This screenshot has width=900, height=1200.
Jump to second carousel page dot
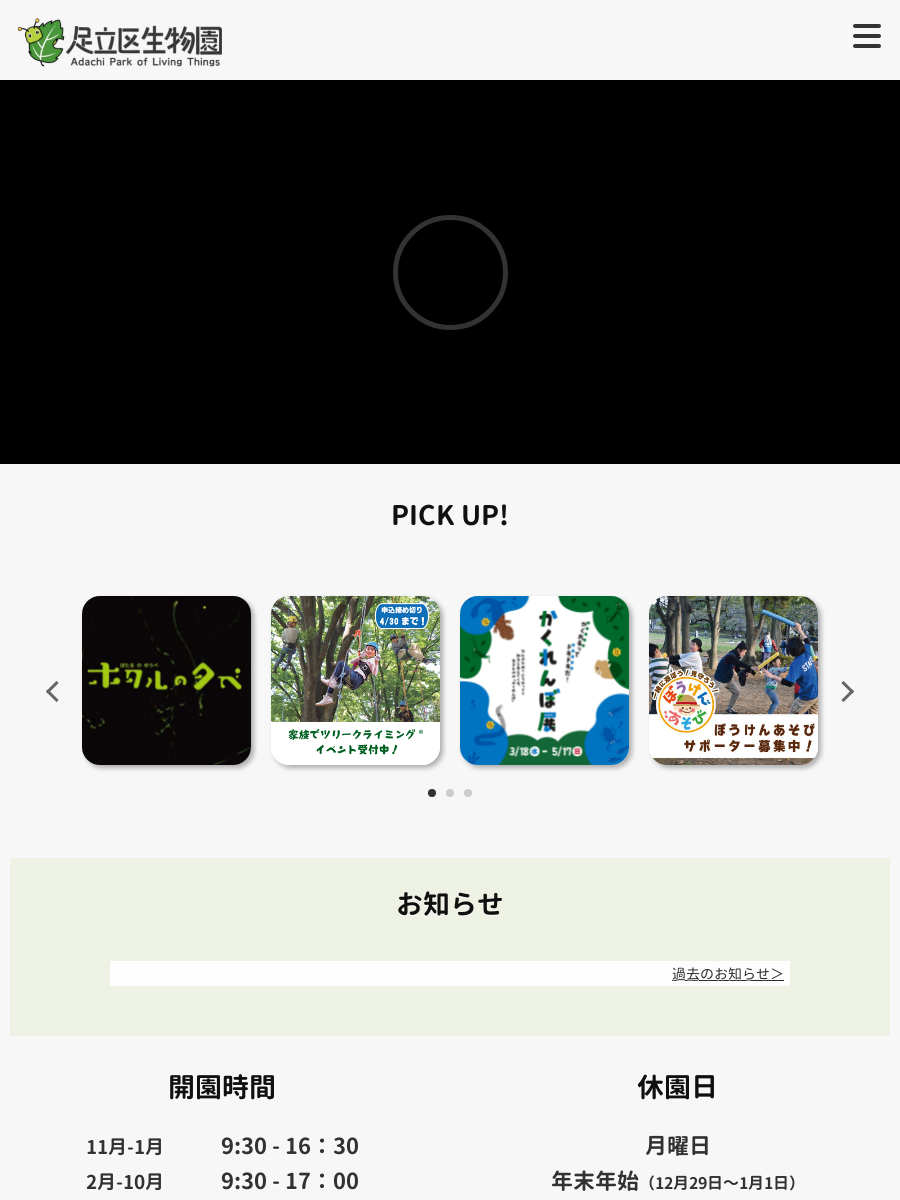pyautogui.click(x=450, y=793)
